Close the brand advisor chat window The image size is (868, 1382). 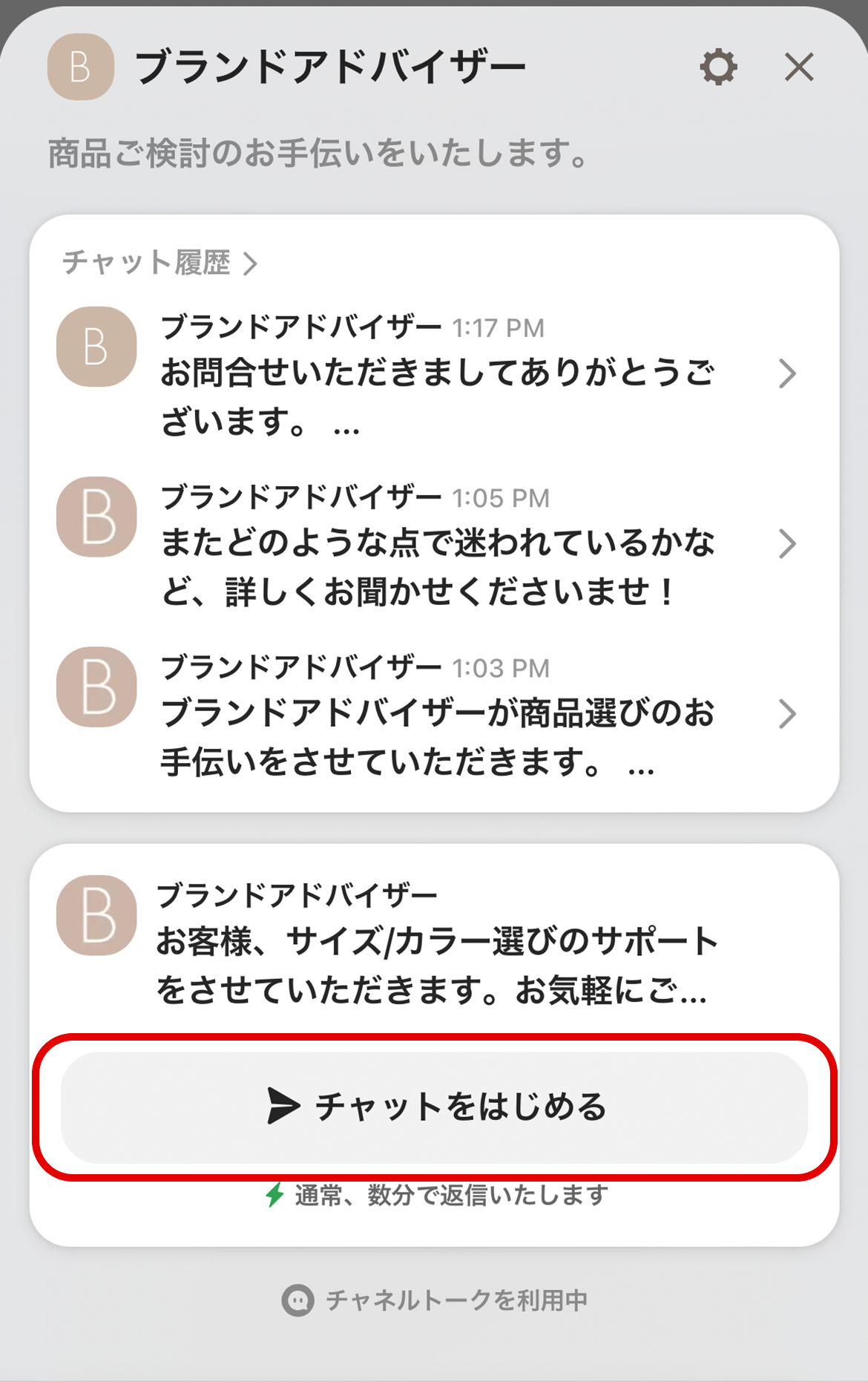799,68
